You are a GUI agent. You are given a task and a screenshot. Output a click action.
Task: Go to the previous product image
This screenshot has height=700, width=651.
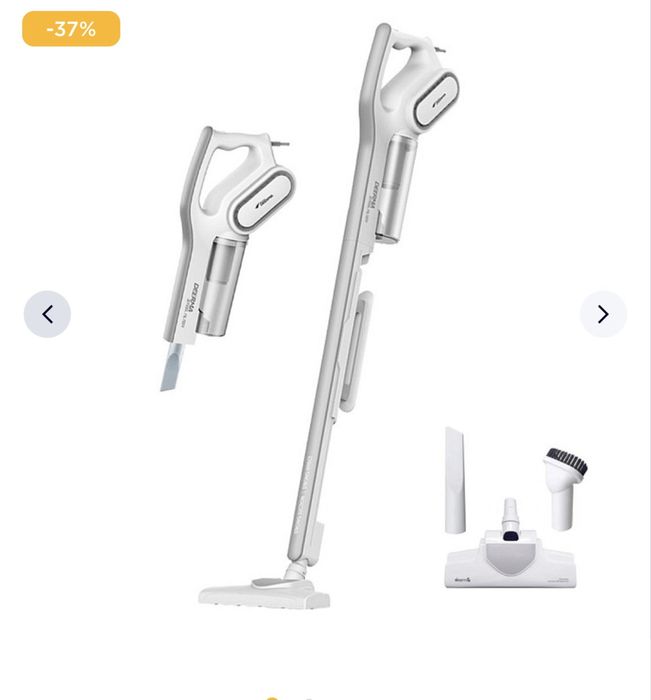47,314
